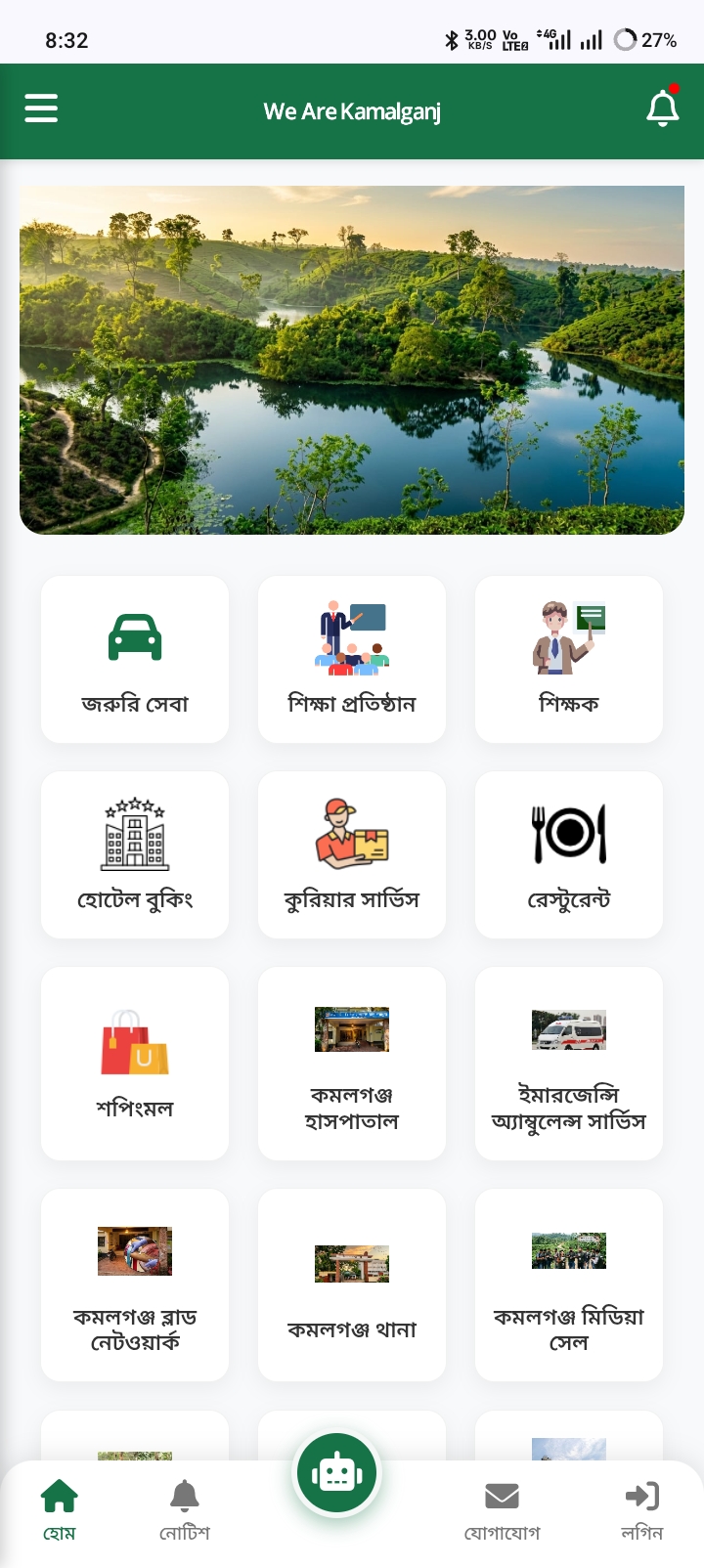Select the কুরিয়ার সার্ভিস delivery-man icon
The image size is (704, 1568).
351,832
